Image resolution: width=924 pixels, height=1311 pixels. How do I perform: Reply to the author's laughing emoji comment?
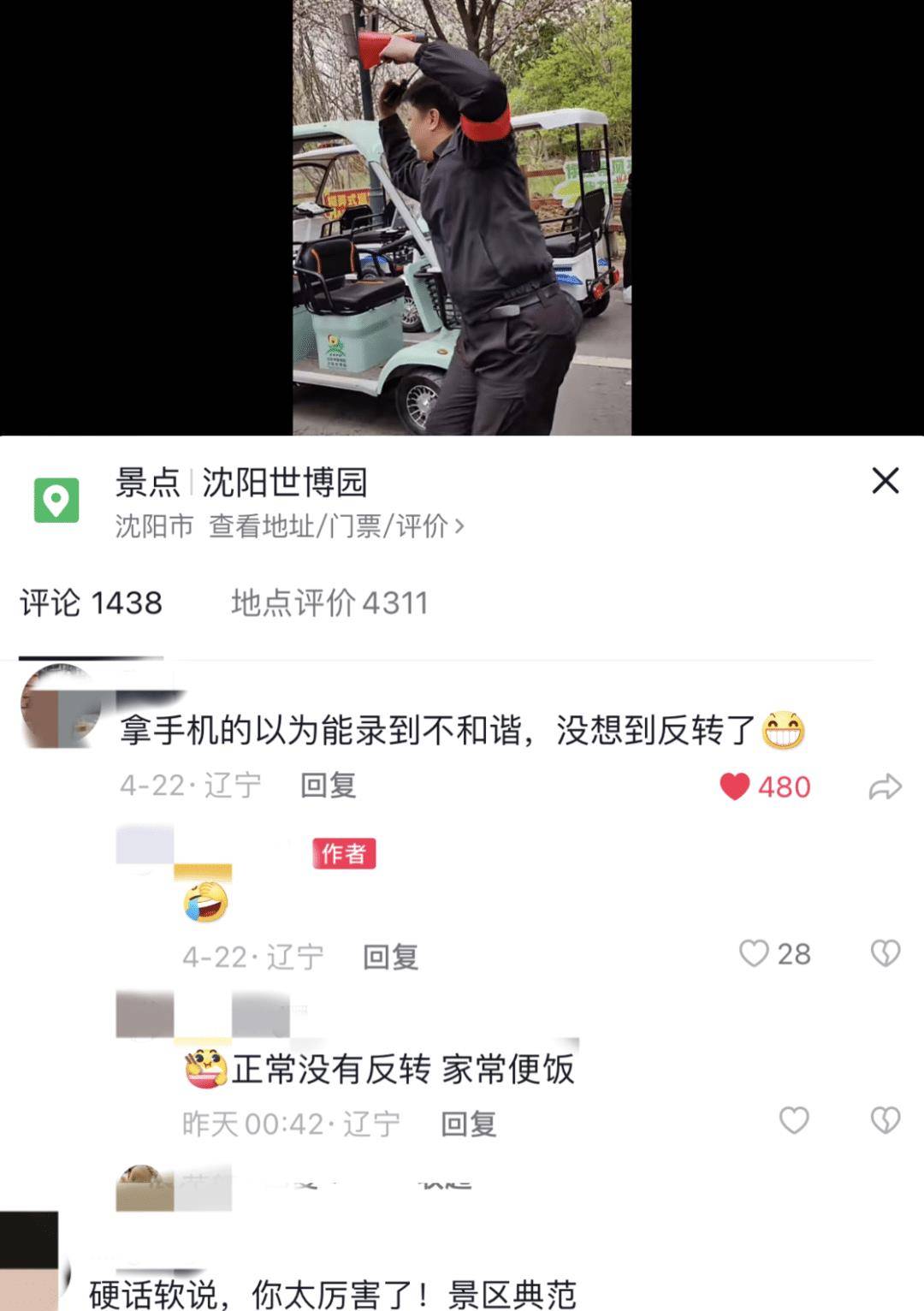tap(390, 957)
